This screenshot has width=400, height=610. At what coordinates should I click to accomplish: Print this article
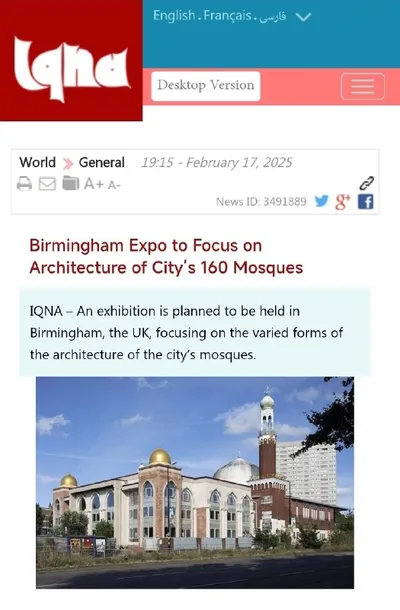[24, 184]
